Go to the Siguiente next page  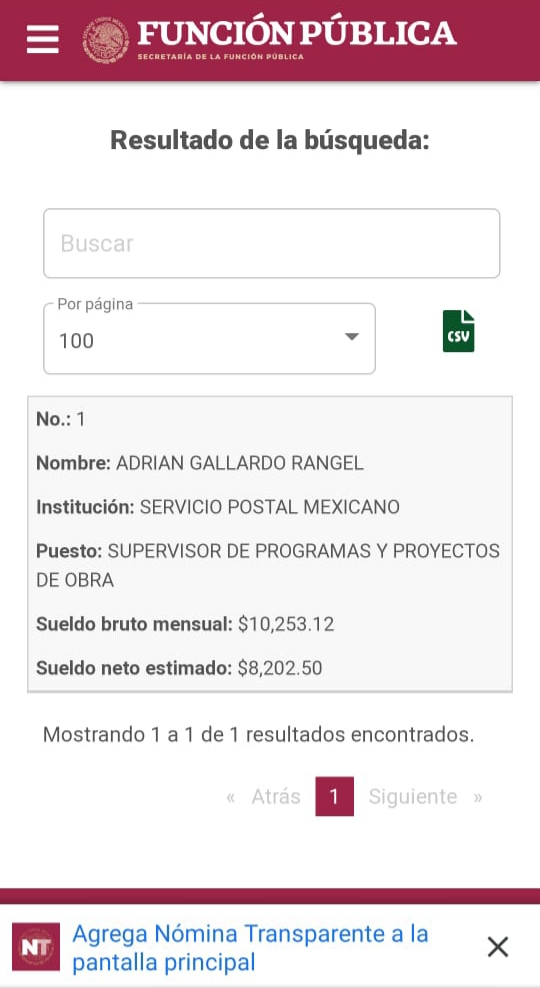pyautogui.click(x=413, y=796)
